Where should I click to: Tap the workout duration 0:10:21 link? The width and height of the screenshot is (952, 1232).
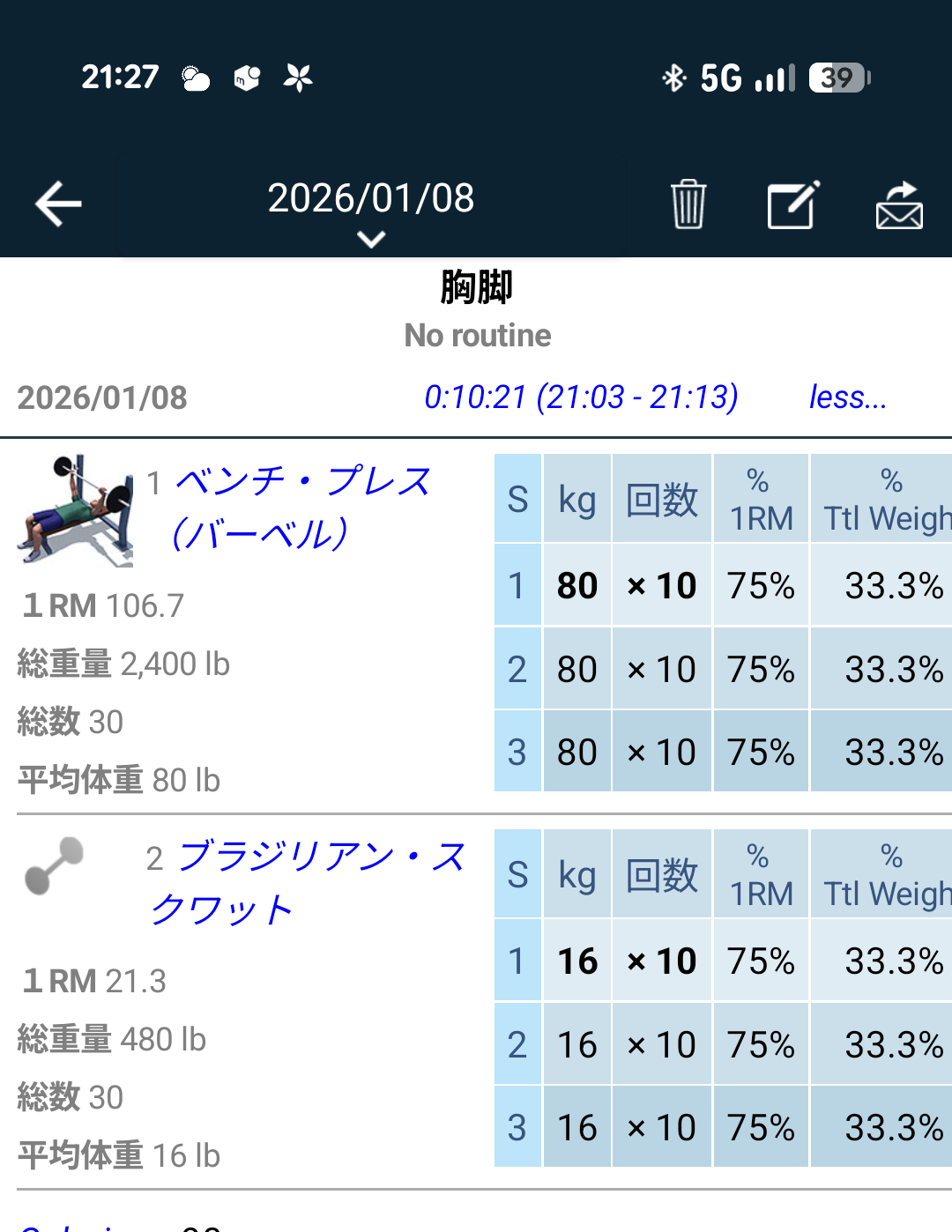(x=581, y=397)
